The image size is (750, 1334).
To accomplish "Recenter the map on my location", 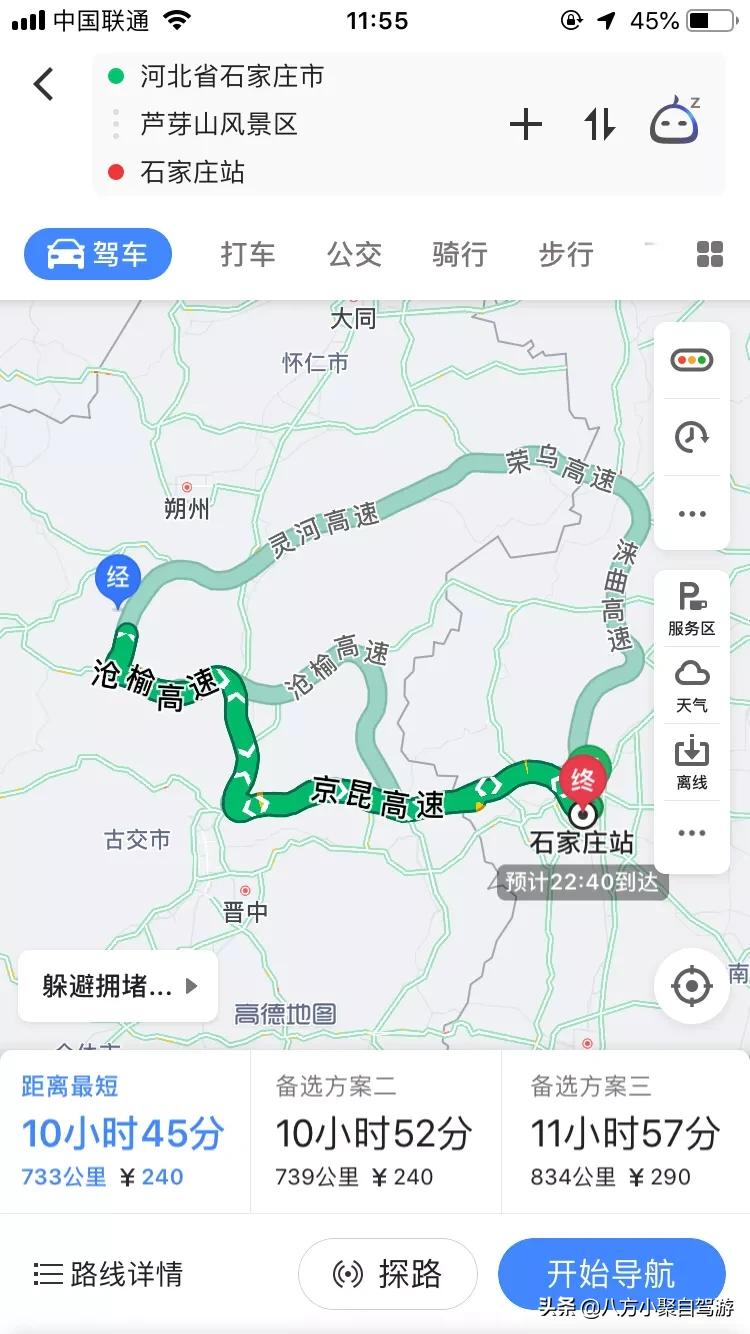I will pyautogui.click(x=691, y=986).
